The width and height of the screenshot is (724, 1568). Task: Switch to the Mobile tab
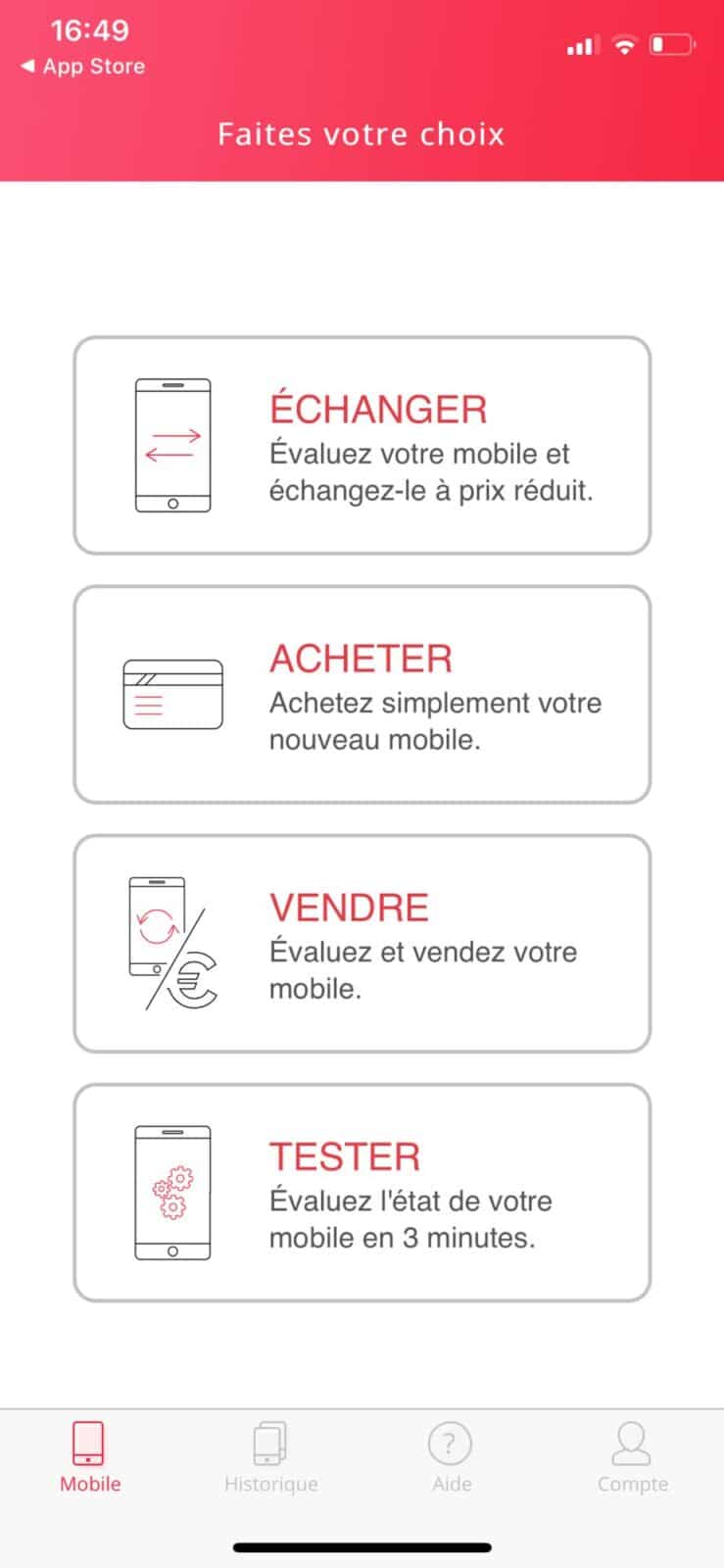[90, 1457]
